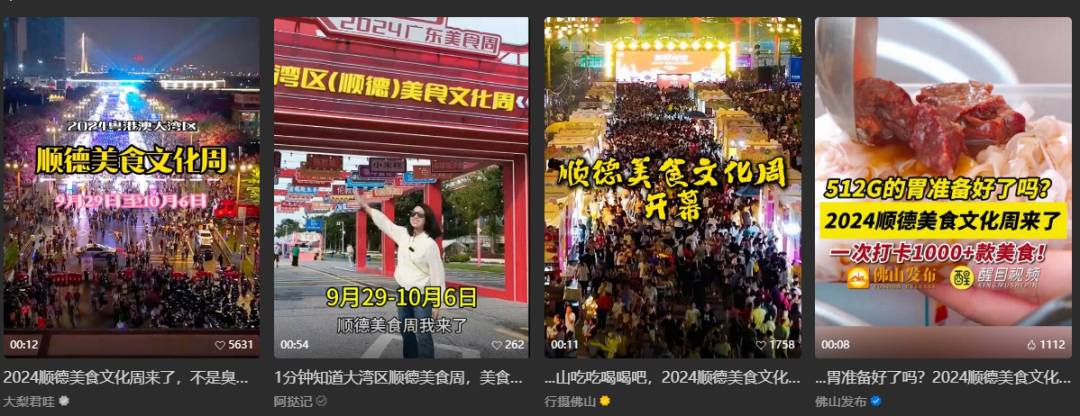Screen dimensions: 1080x416
Task: Open title 1分钟知道大湾区顺德美食周
Action: click(398, 378)
